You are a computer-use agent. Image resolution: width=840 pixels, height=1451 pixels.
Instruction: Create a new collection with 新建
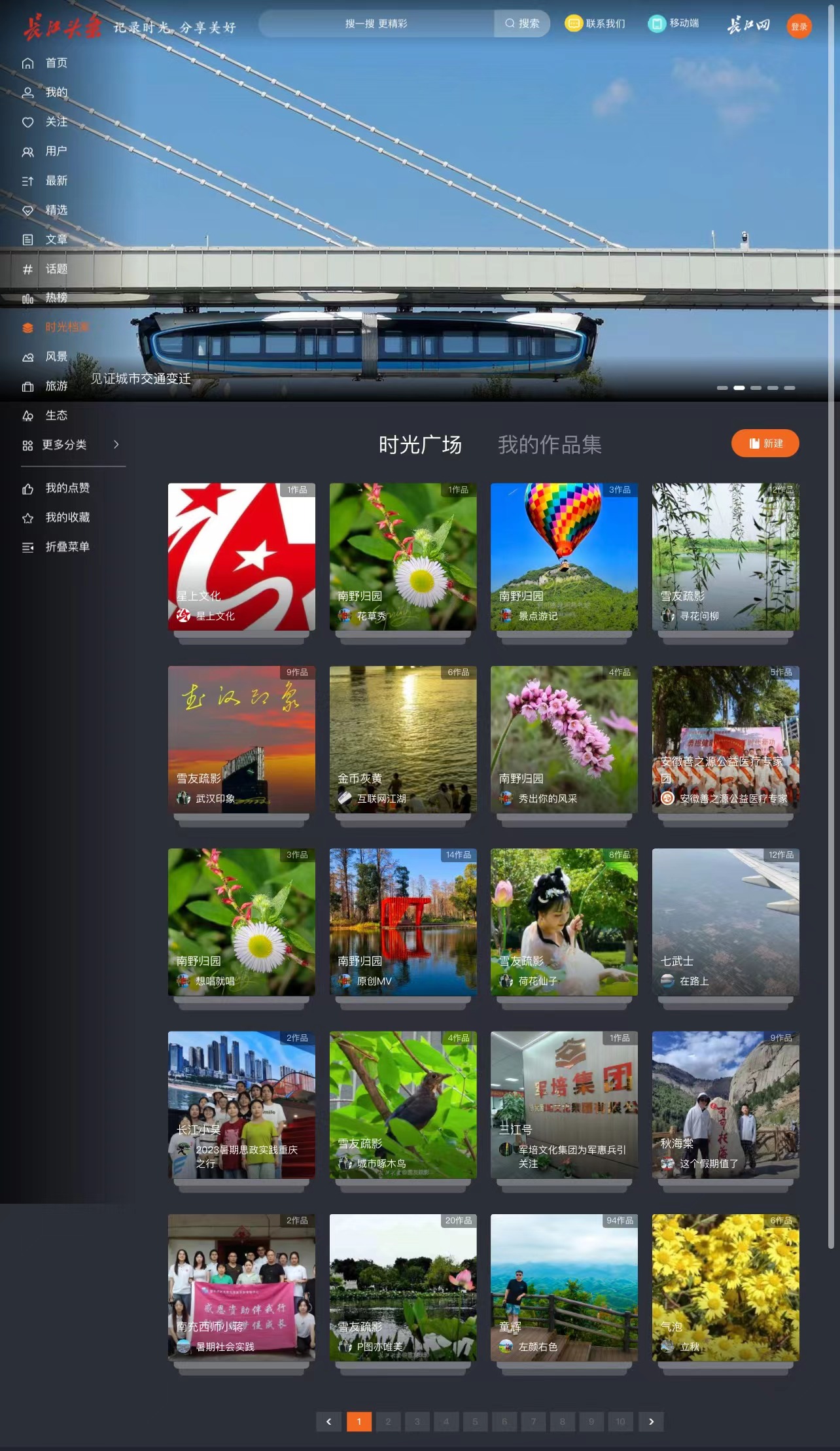coord(765,444)
